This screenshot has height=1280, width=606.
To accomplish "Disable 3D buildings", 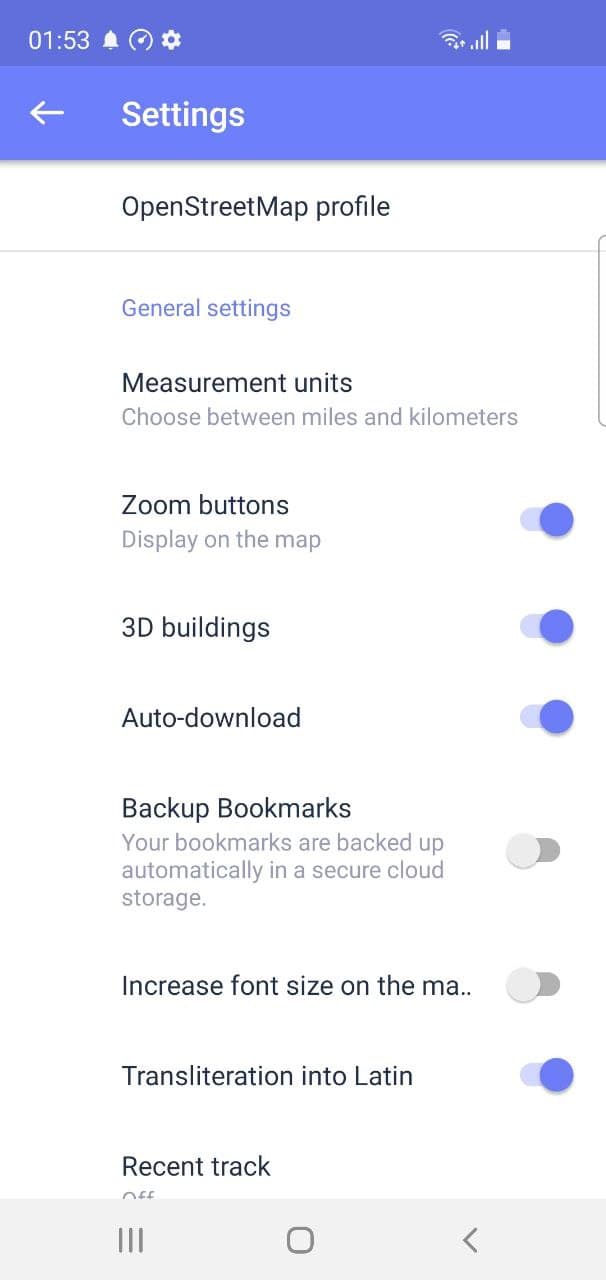I will (547, 627).
